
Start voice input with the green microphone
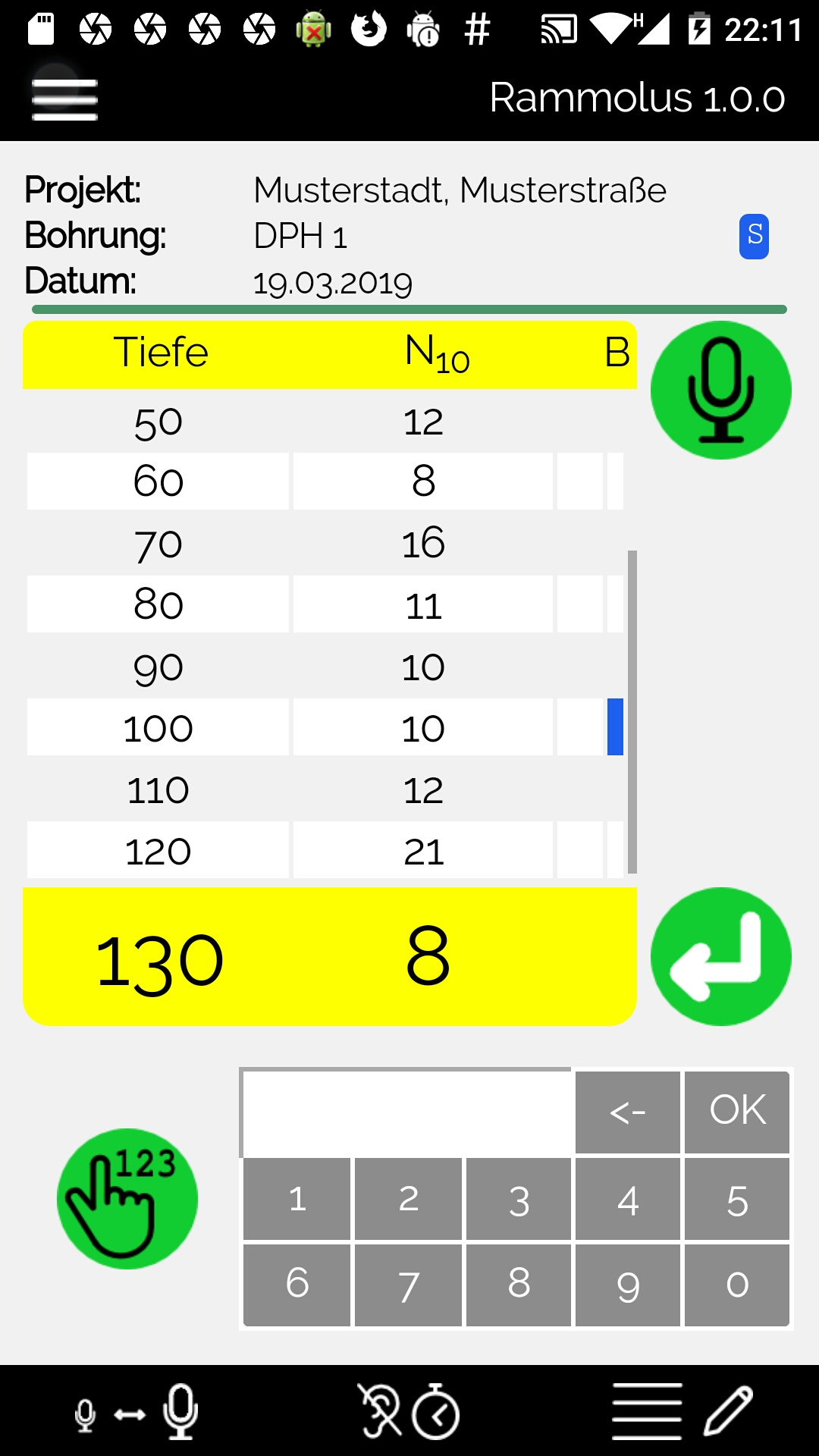pos(720,390)
